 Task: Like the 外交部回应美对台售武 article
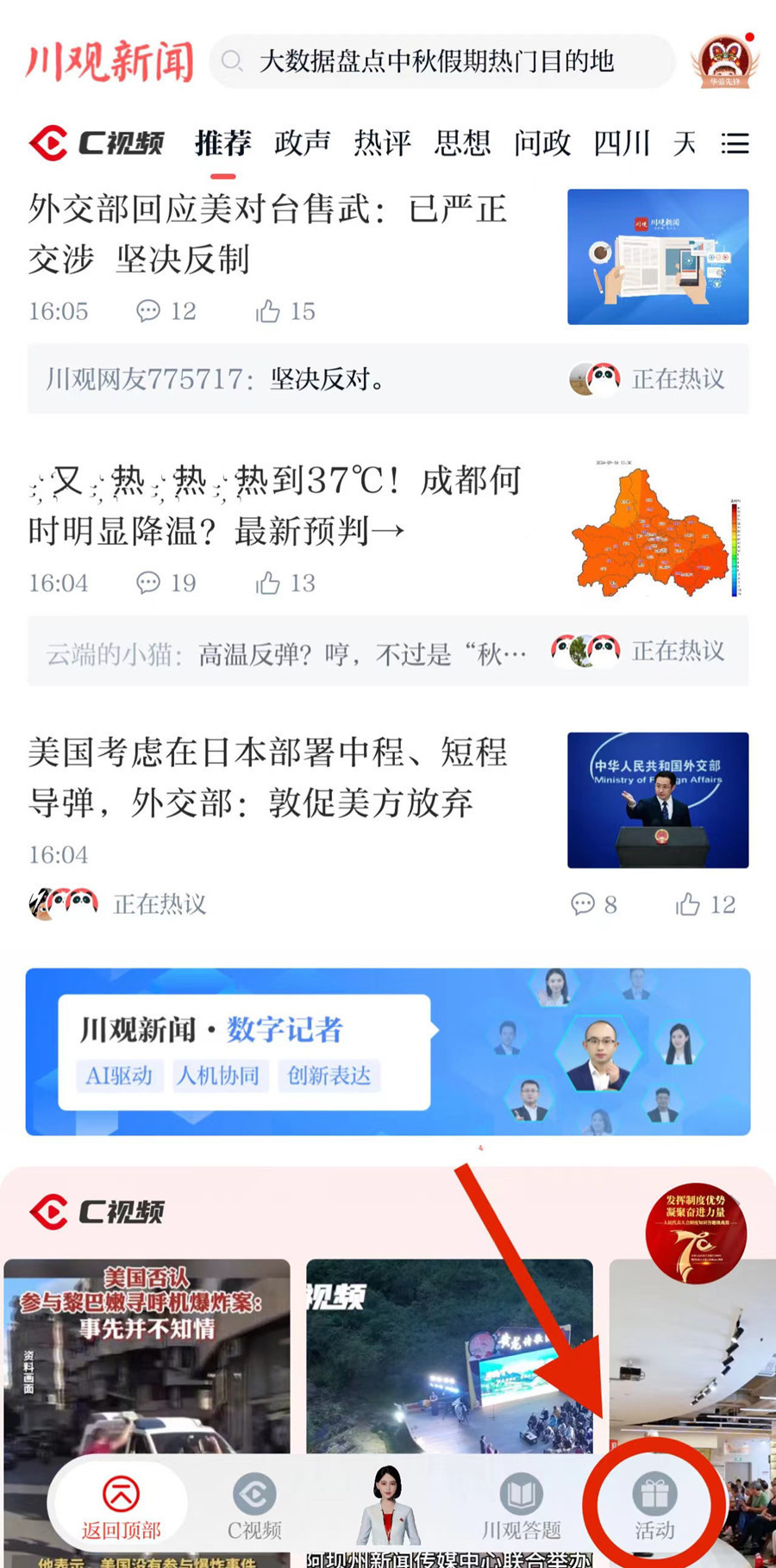tap(268, 311)
